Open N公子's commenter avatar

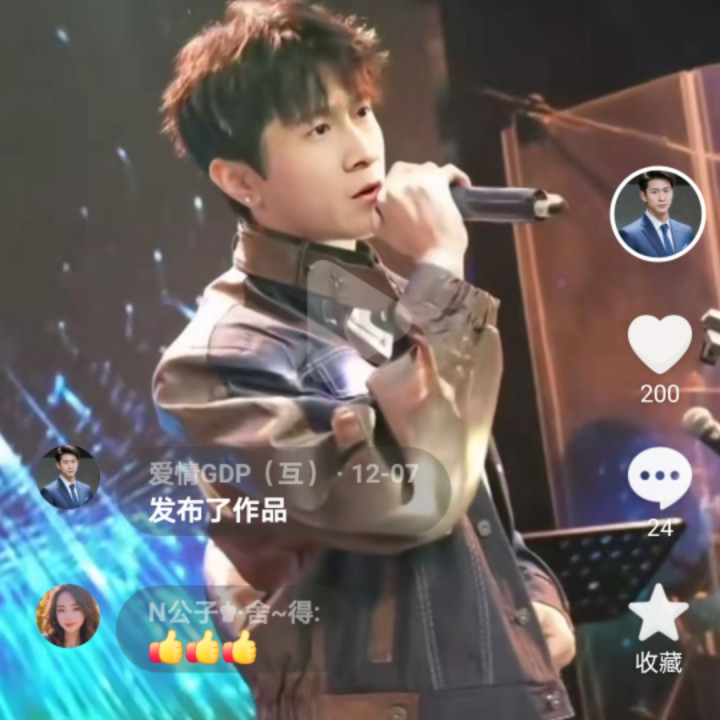pos(69,616)
